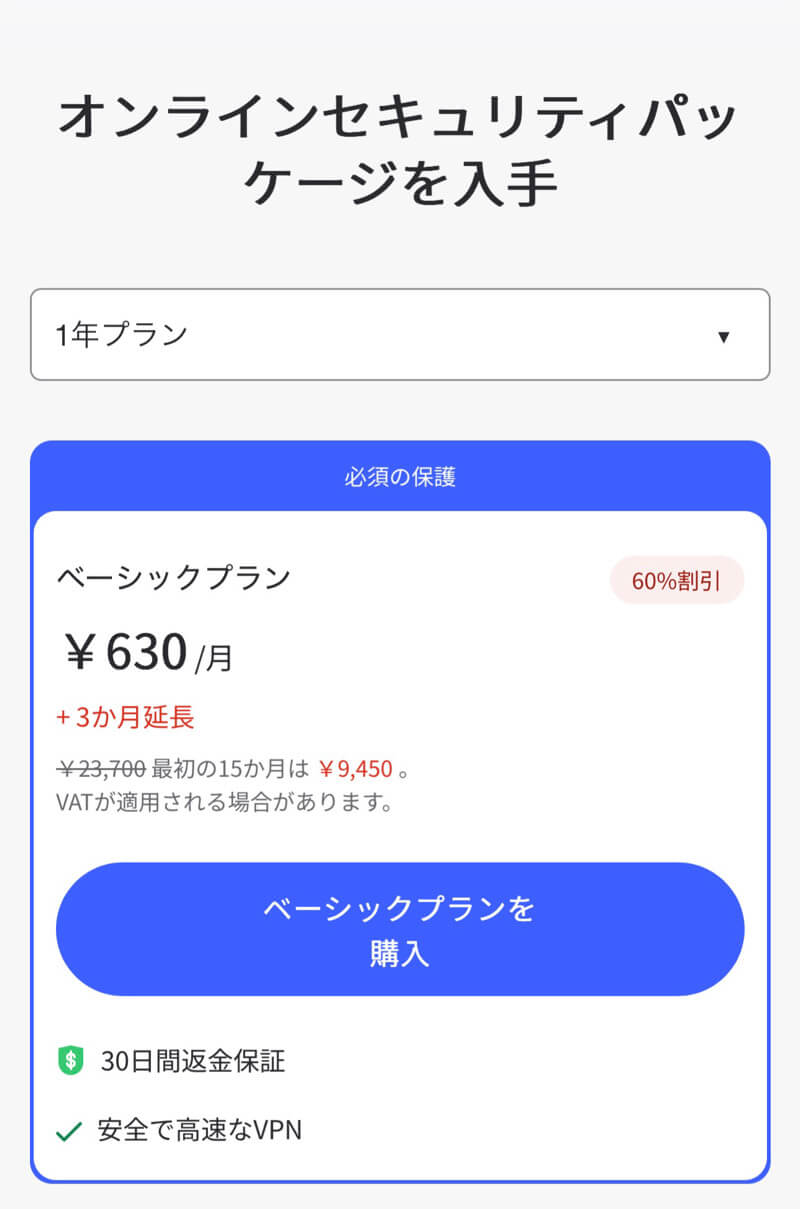Click the green money-back guarantee shield icon
Viewport: 800px width, 1209px height.
[69, 1059]
